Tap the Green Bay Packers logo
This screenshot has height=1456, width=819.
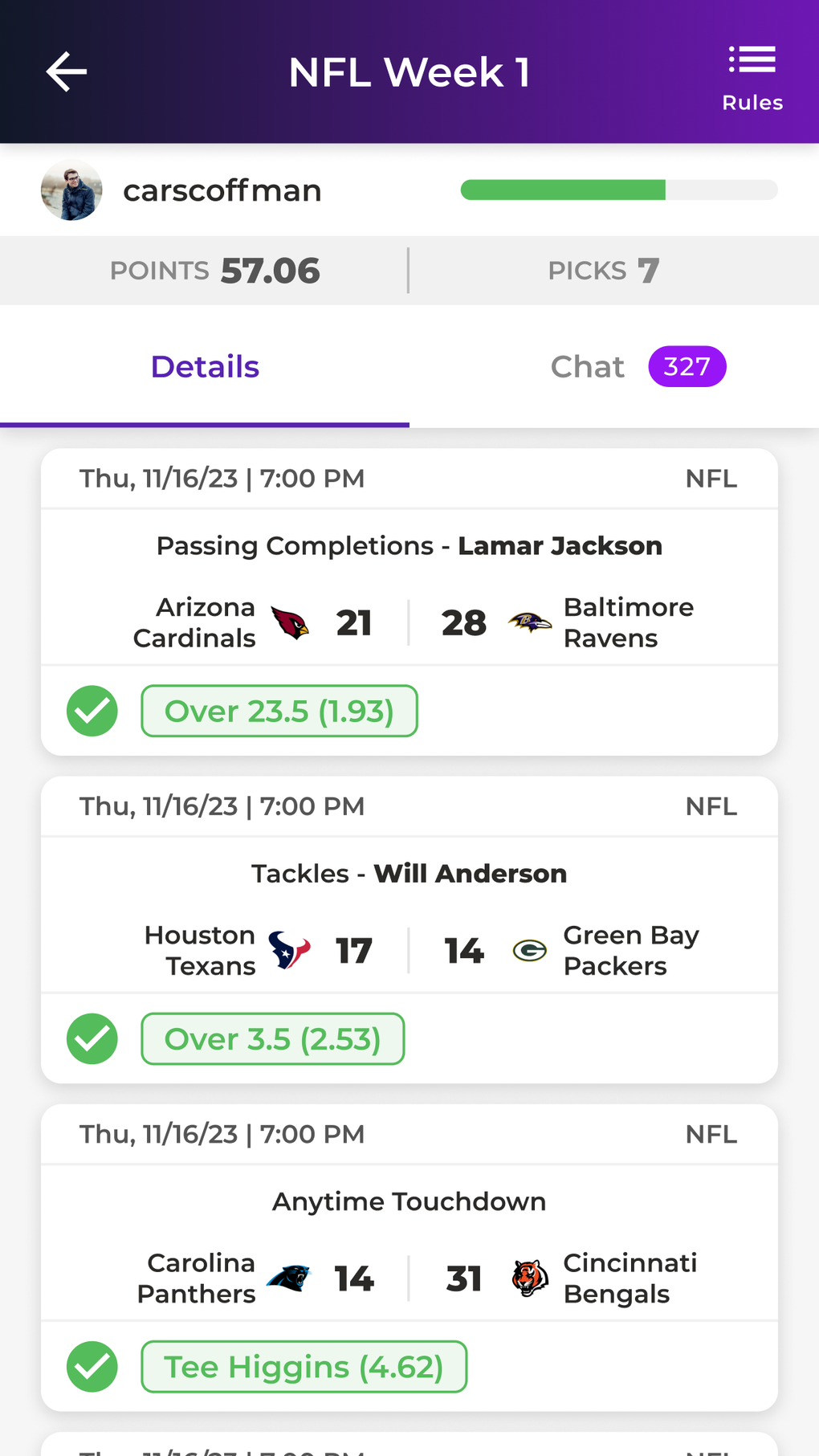pos(529,950)
